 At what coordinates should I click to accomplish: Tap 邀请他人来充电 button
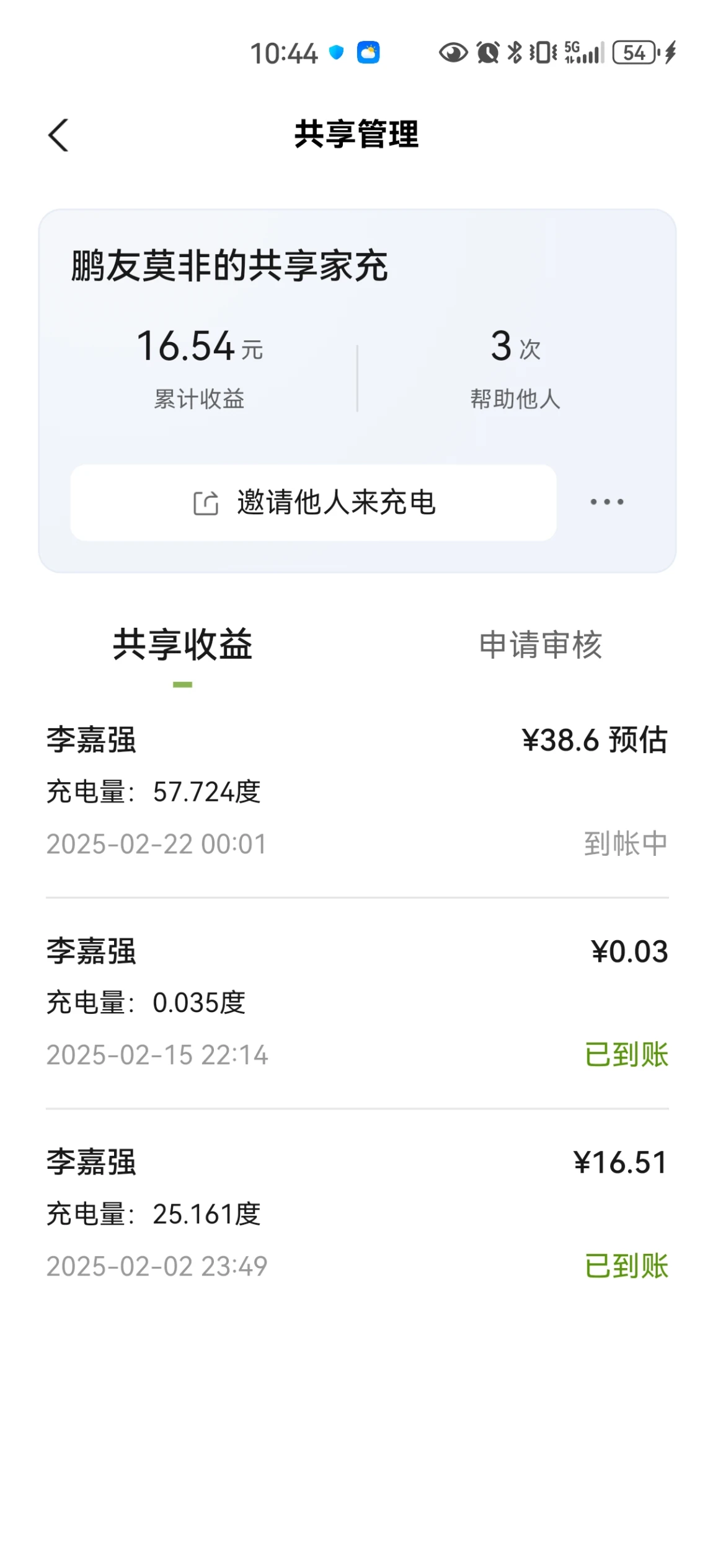[313, 502]
